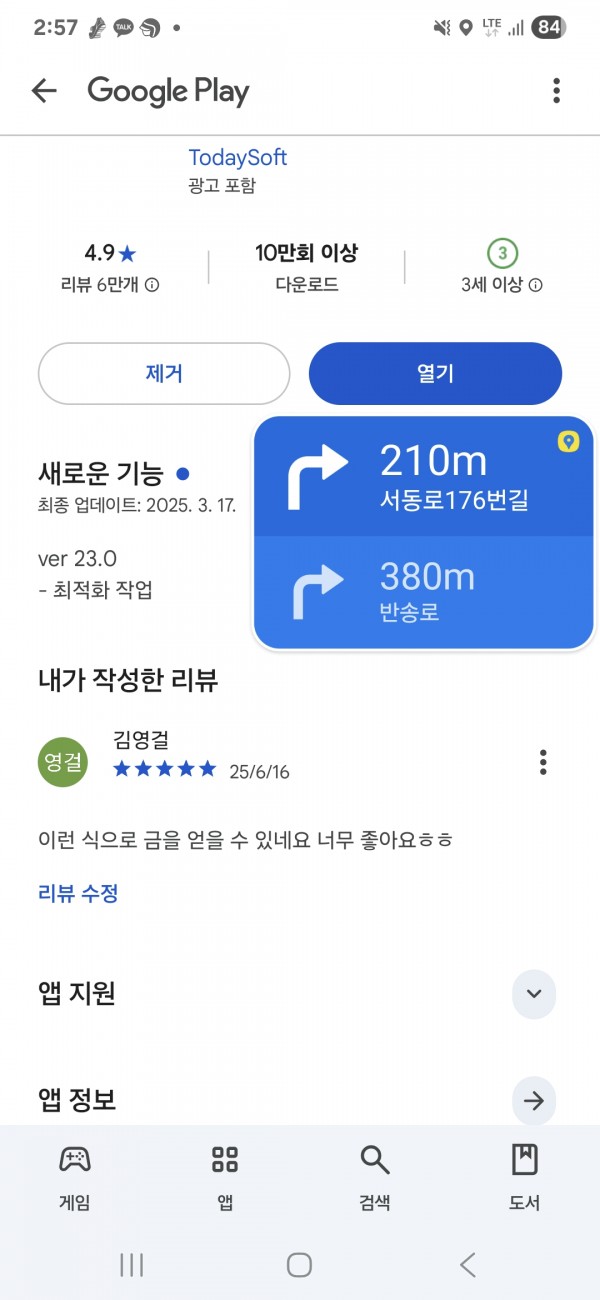
Task: Tap the TodaySoft developer link
Action: point(238,157)
